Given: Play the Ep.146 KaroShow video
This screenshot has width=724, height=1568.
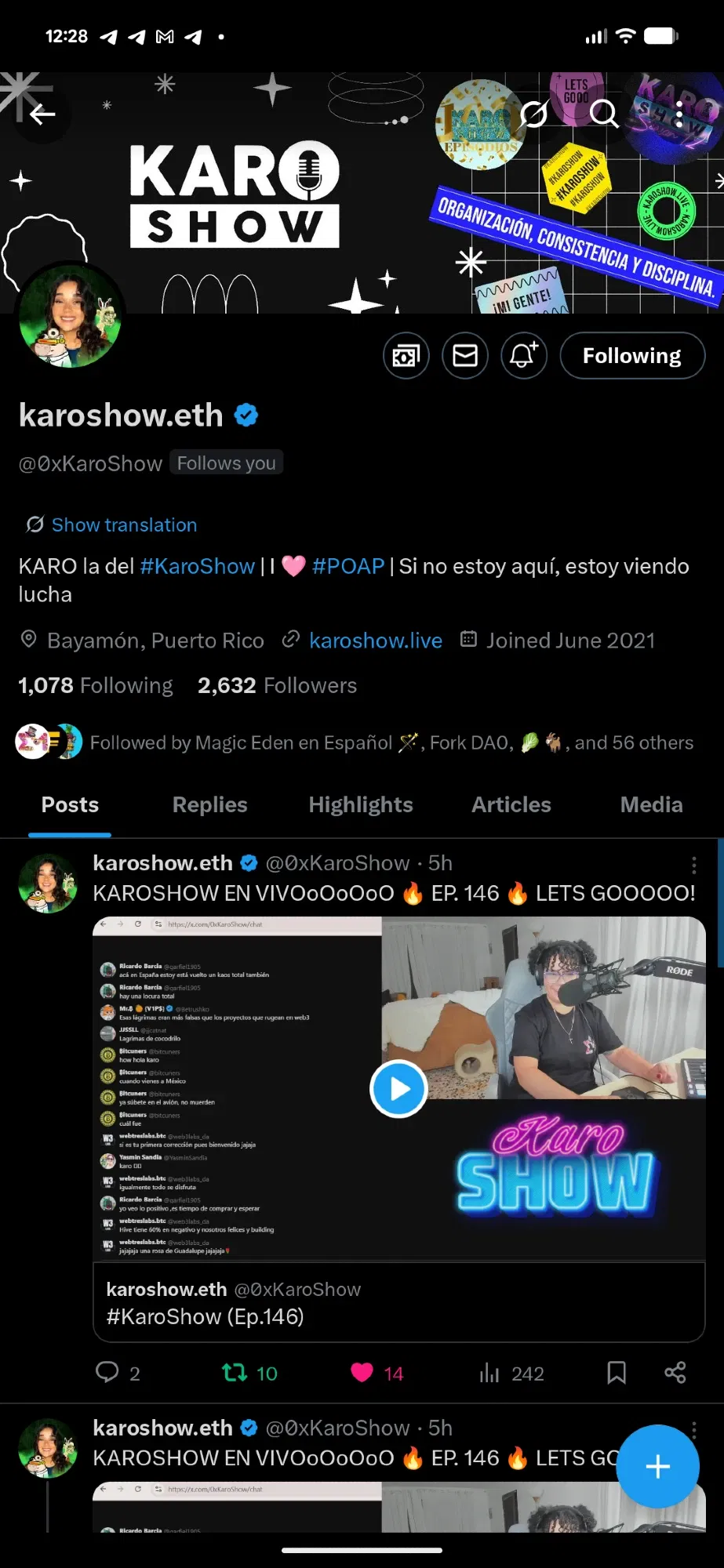Looking at the screenshot, I should tap(398, 1089).
